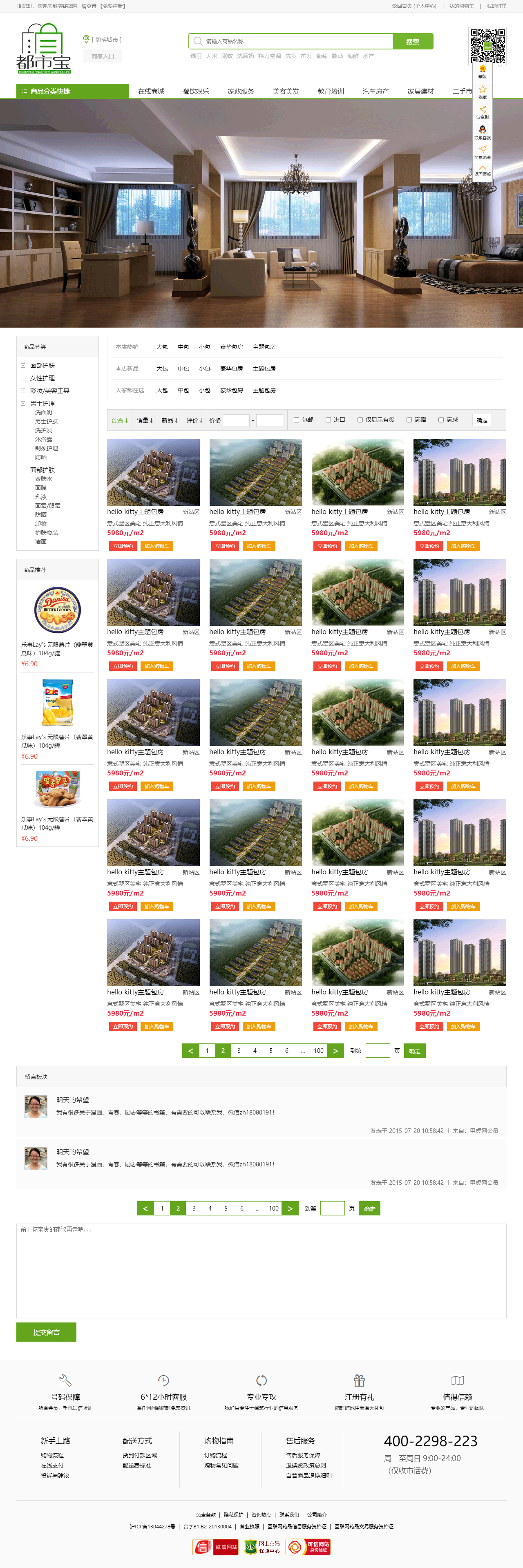The height and width of the screenshot is (1568, 523).
Task: Open 我的购物车 at the top
Action: click(x=461, y=6)
